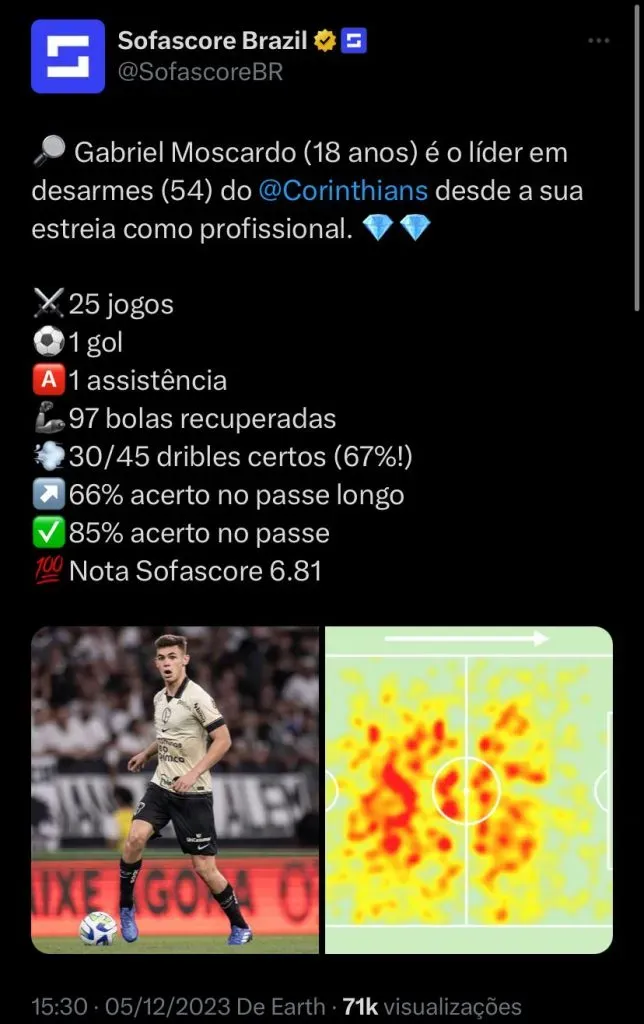
Task: Open the Sofascore Brazil profile picture
Action: coord(68,57)
